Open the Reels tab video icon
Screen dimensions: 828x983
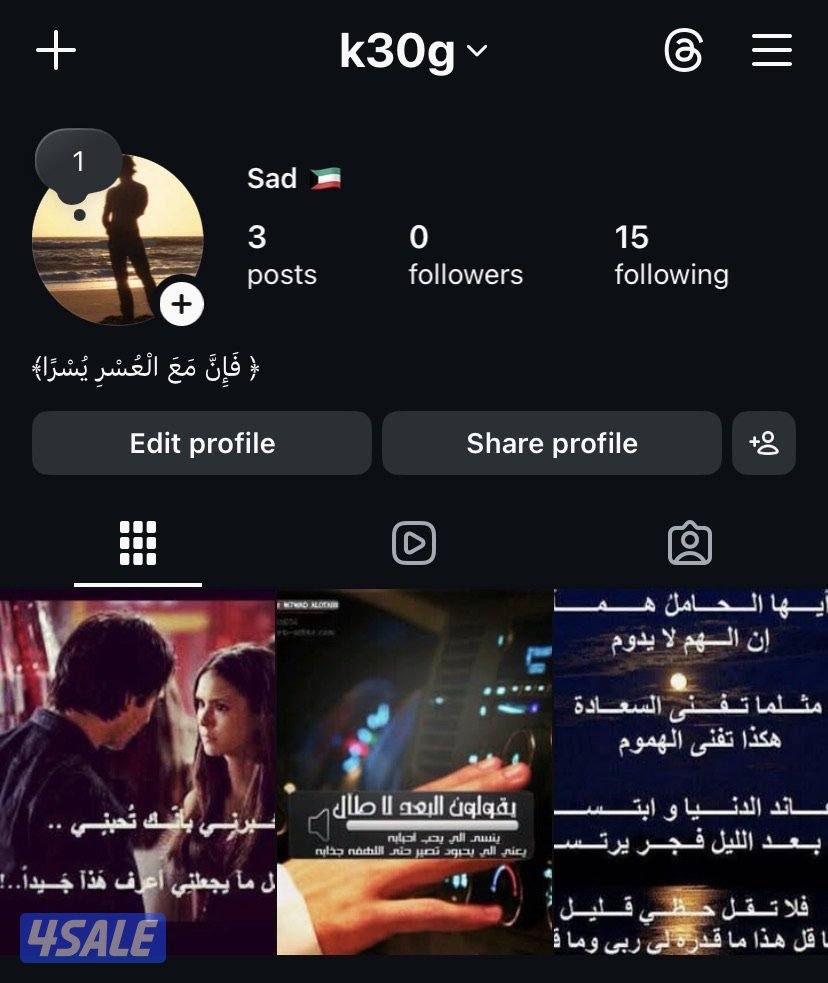pos(414,542)
